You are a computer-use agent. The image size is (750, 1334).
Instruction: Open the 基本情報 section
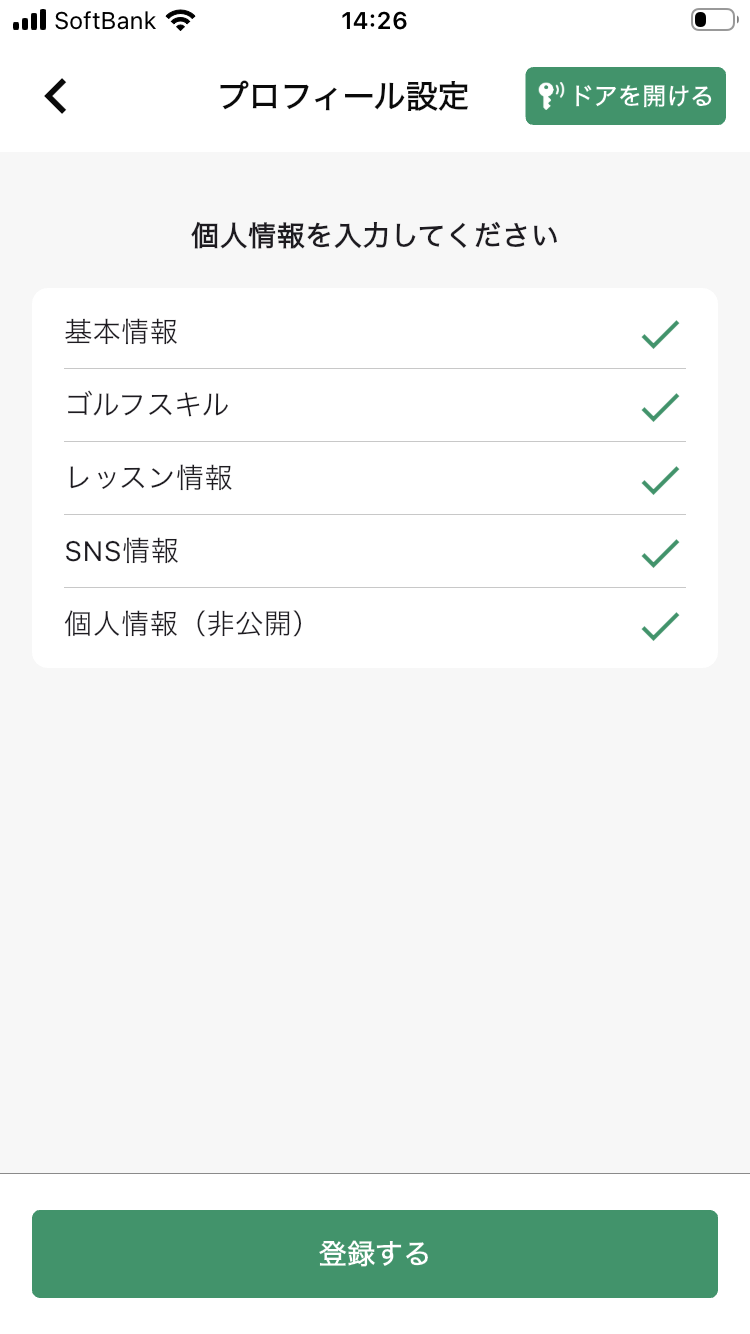click(x=374, y=332)
